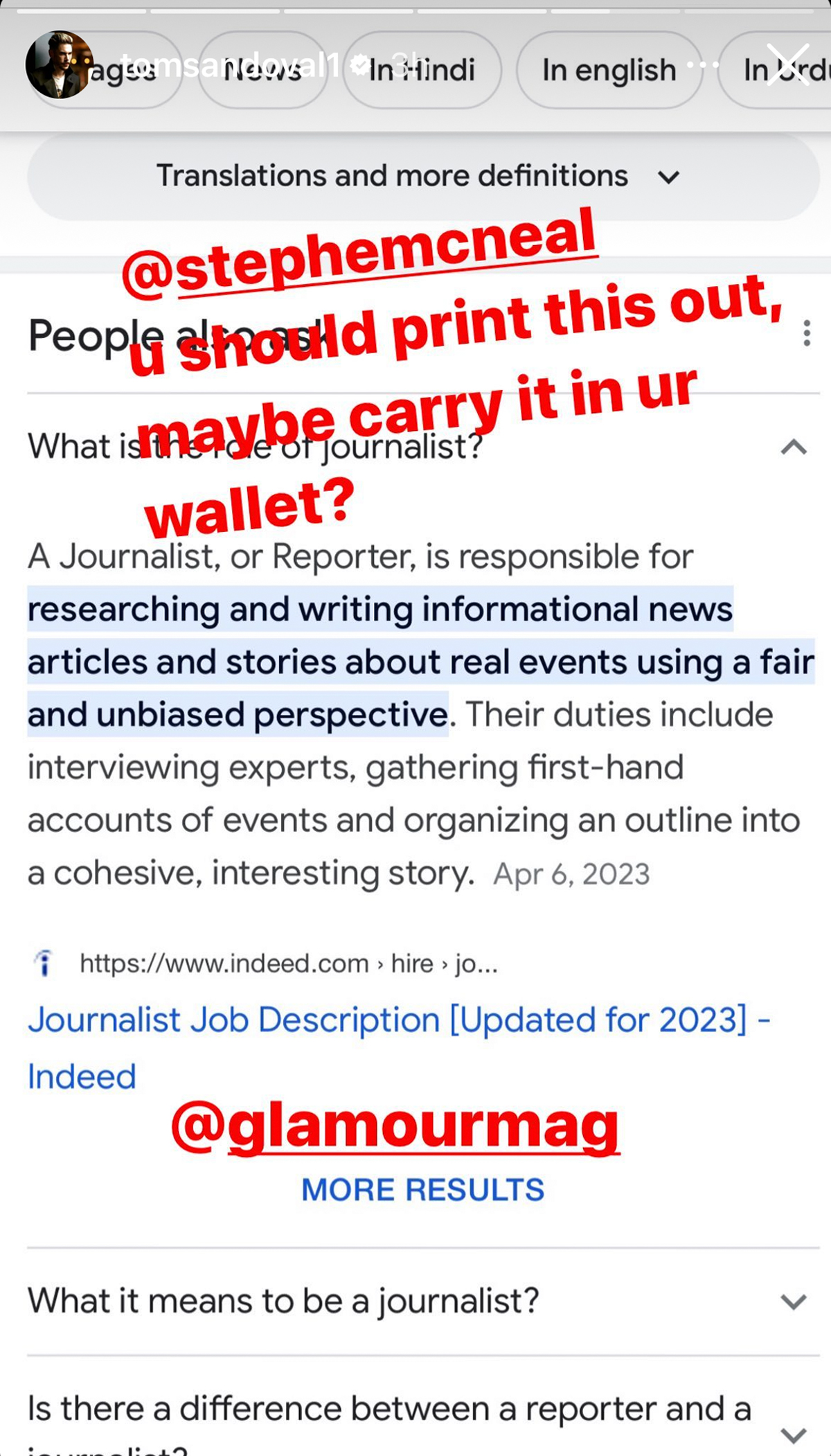The image size is (831, 1456).
Task: Open the @glamourmag mention
Action: click(x=395, y=1126)
